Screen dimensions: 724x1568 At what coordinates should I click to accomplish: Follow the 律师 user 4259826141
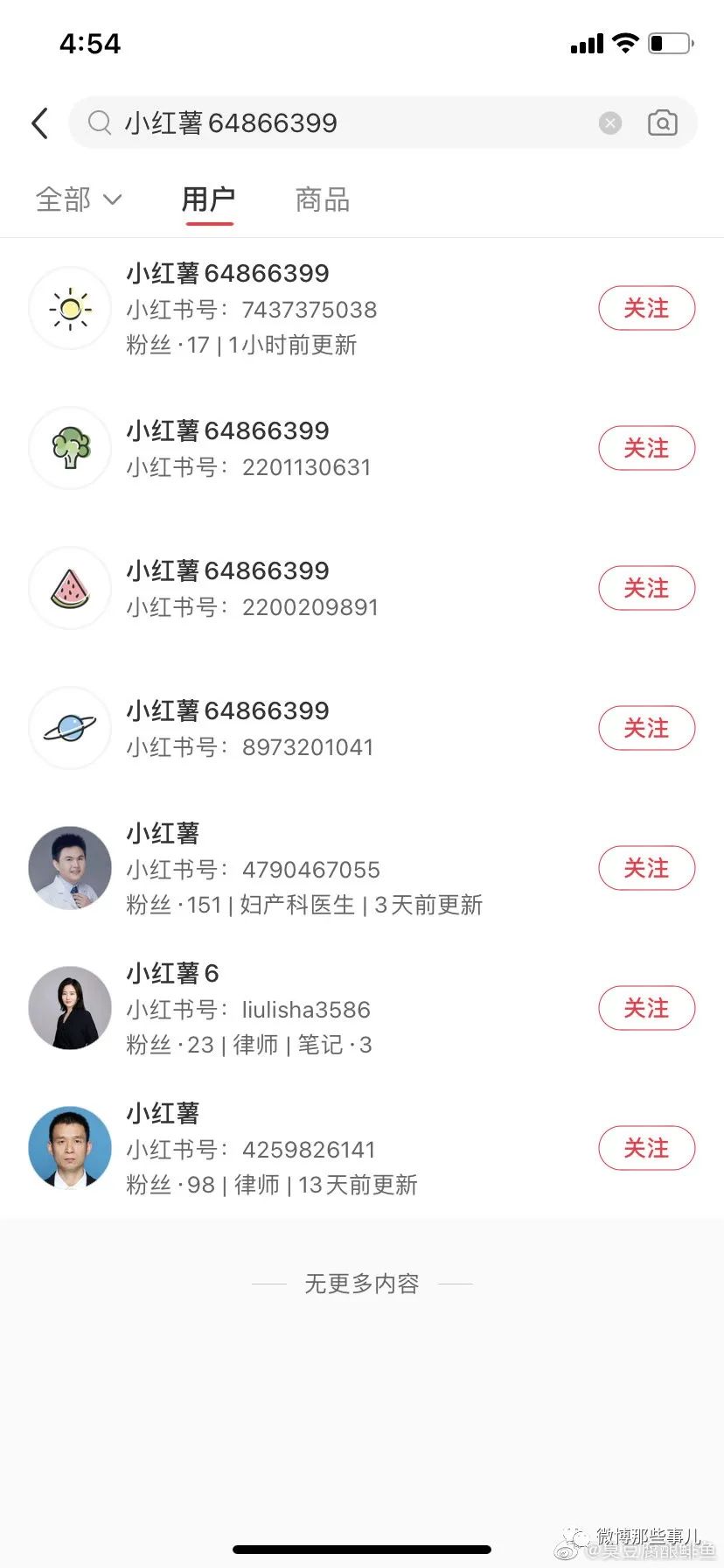tap(646, 1149)
